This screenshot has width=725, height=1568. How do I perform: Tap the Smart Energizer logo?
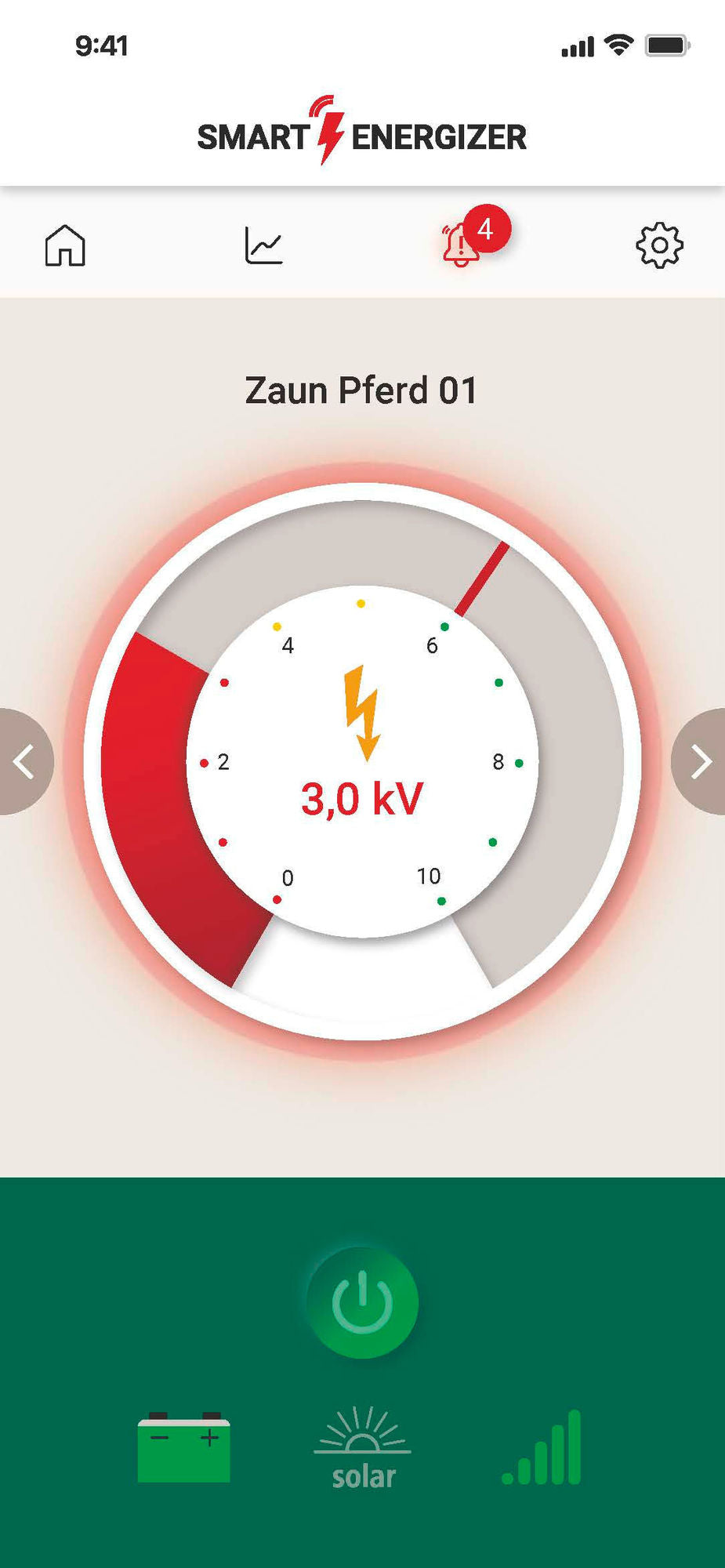362,132
